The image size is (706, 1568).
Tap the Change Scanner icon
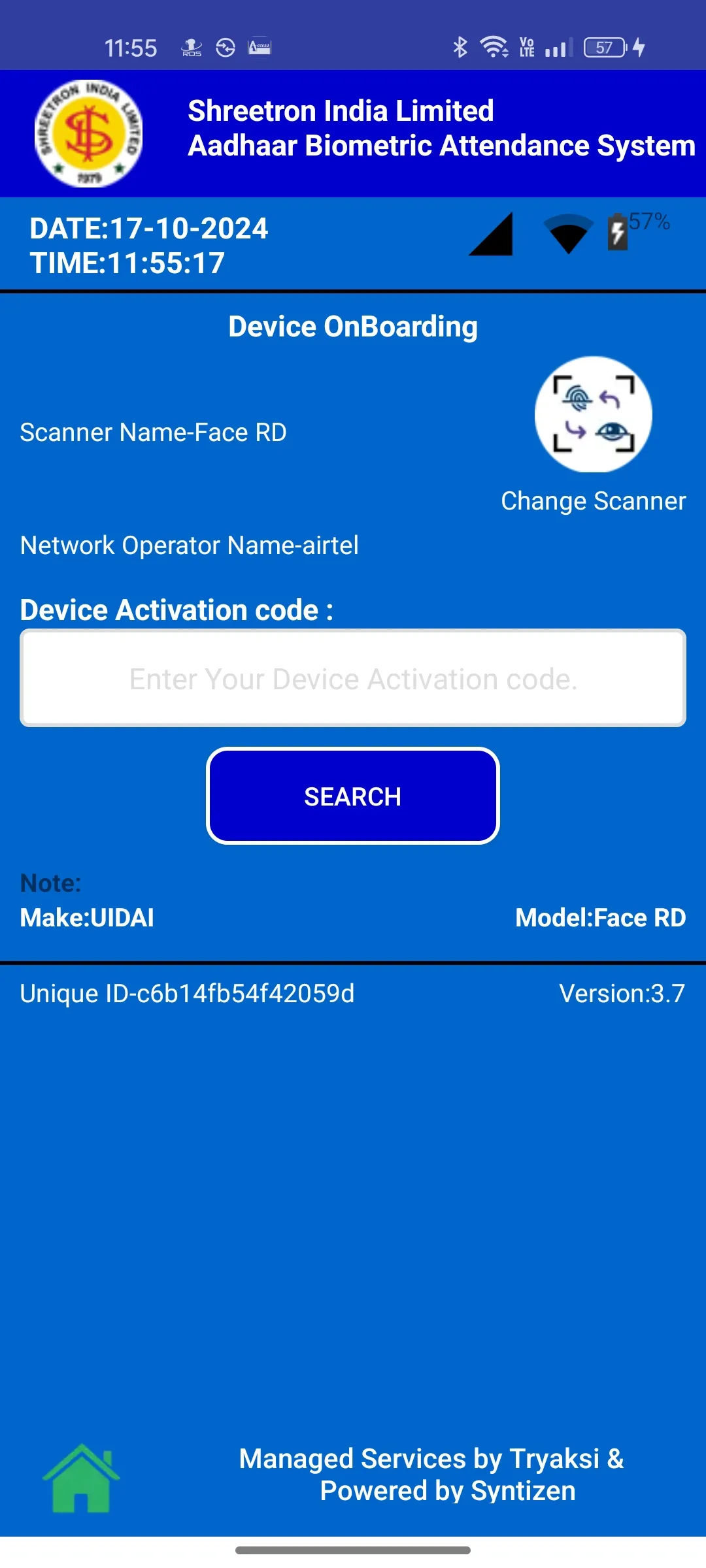click(x=593, y=414)
